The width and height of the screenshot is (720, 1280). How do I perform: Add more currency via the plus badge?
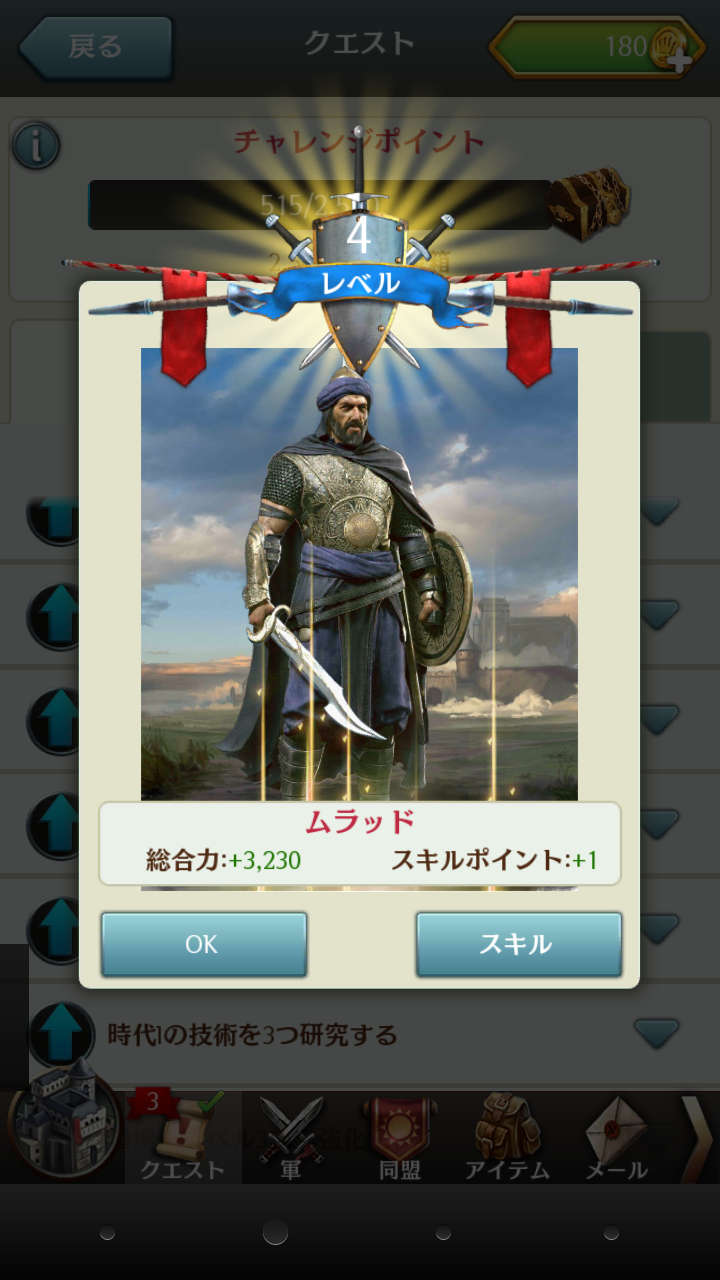[x=679, y=60]
